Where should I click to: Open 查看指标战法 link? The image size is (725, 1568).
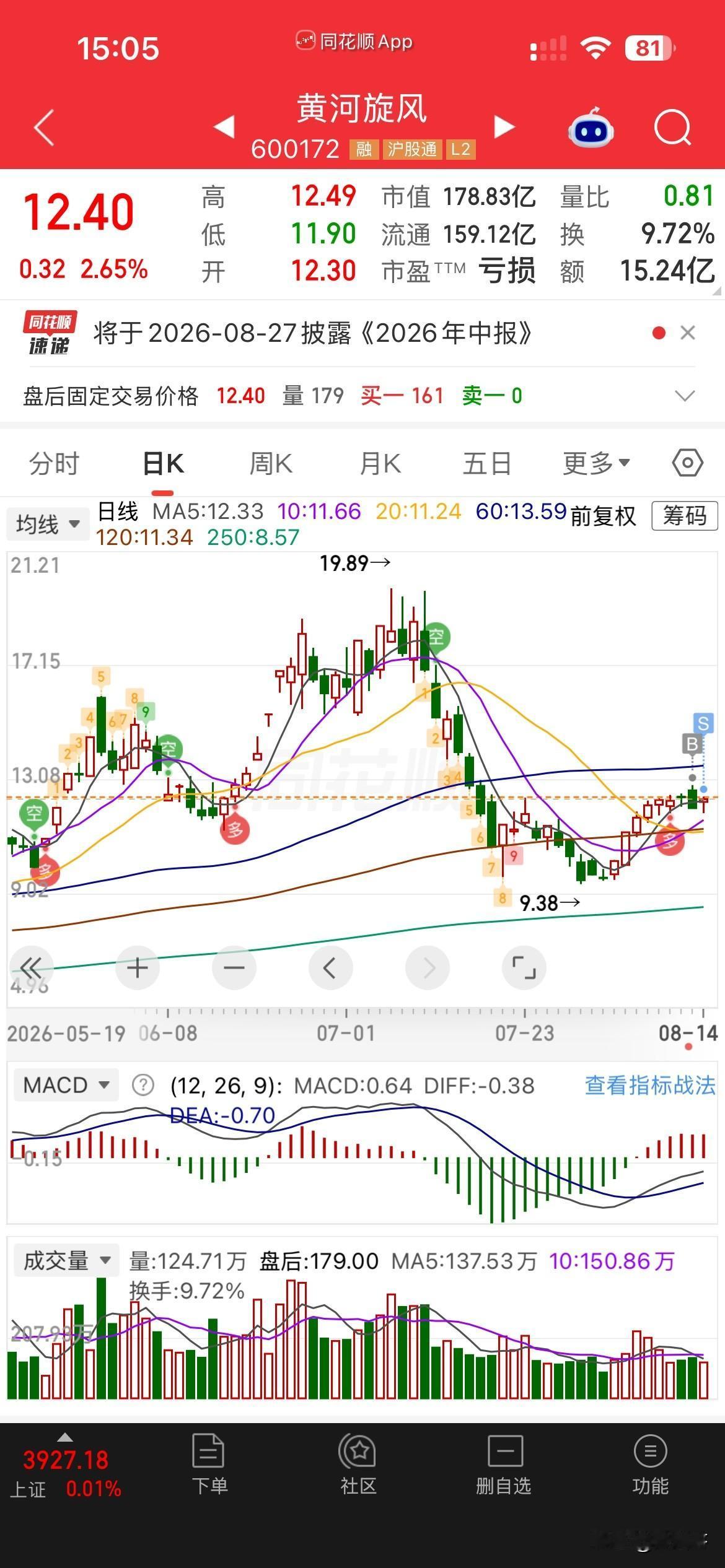coord(650,1086)
